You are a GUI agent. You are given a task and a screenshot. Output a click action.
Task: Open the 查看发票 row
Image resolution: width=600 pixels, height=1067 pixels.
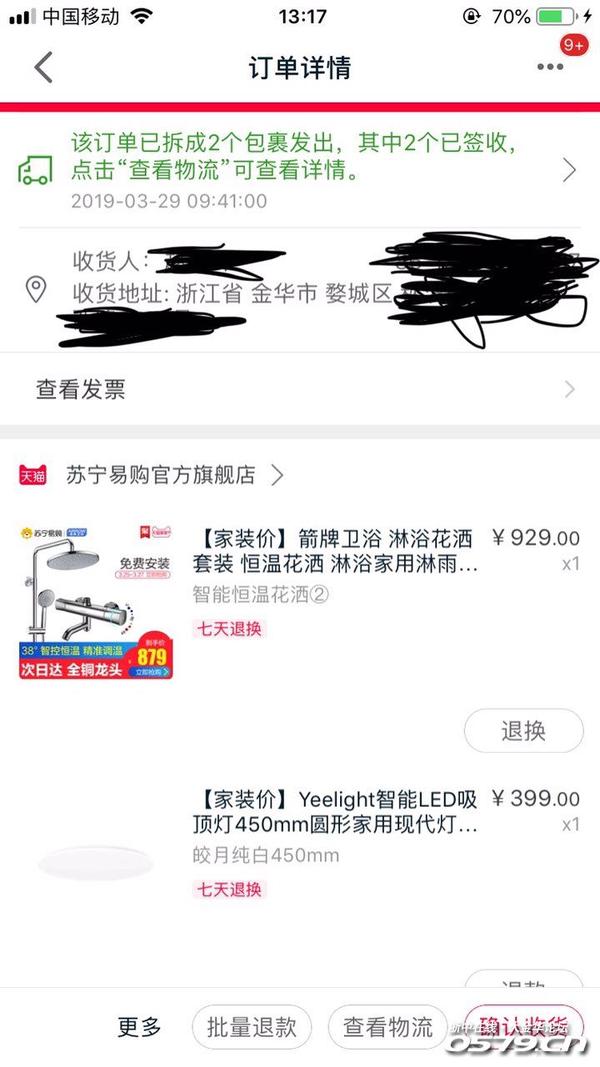coord(300,390)
